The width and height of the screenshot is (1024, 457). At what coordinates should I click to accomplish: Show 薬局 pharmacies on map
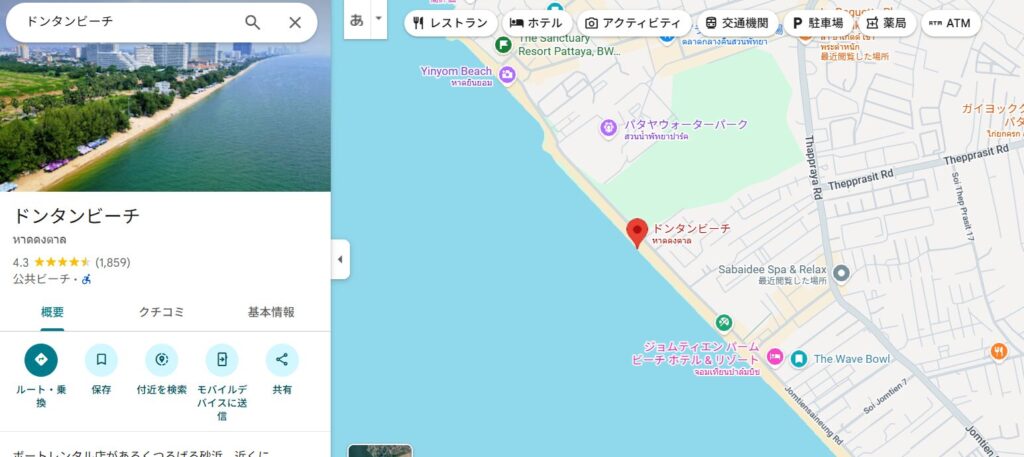pyautogui.click(x=886, y=23)
